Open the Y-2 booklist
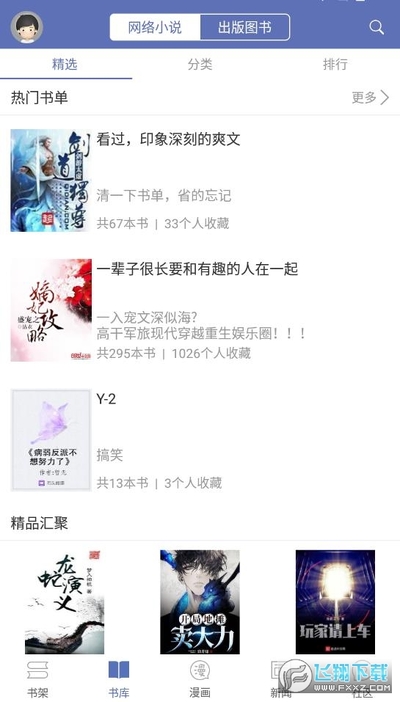The width and height of the screenshot is (400, 702). tap(200, 440)
